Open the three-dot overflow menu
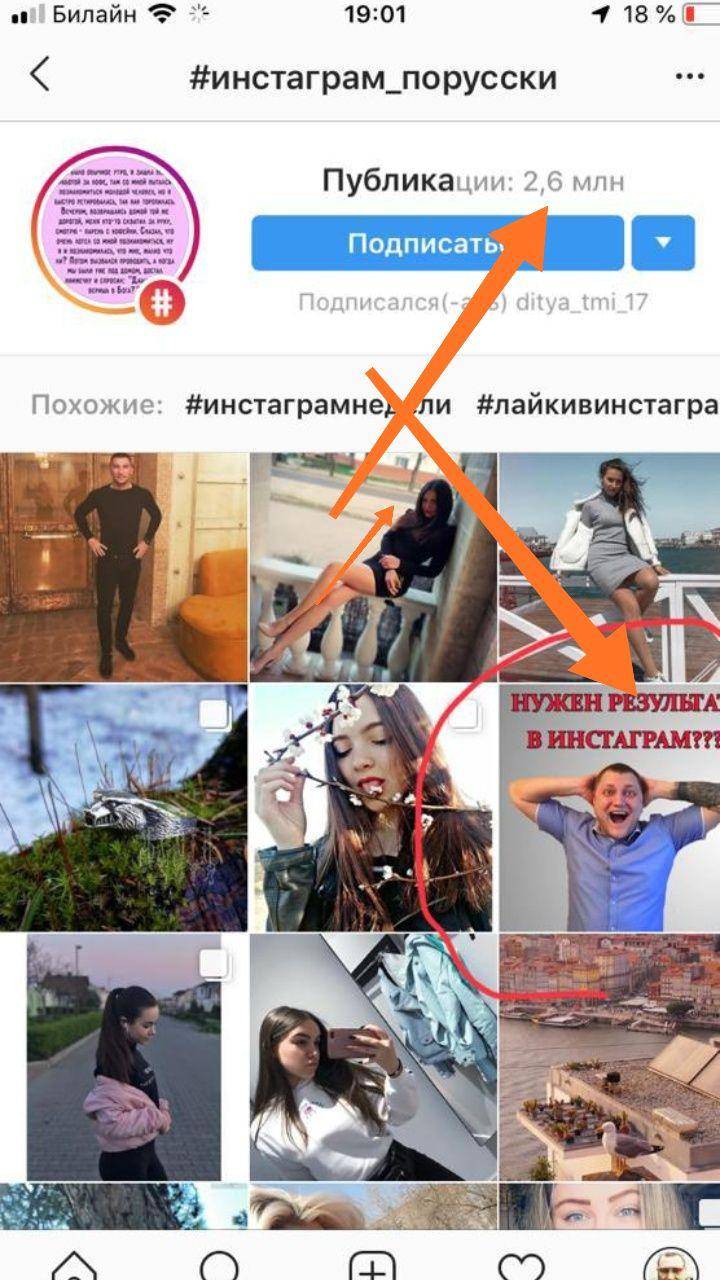This screenshot has width=720, height=1280. pos(689,76)
